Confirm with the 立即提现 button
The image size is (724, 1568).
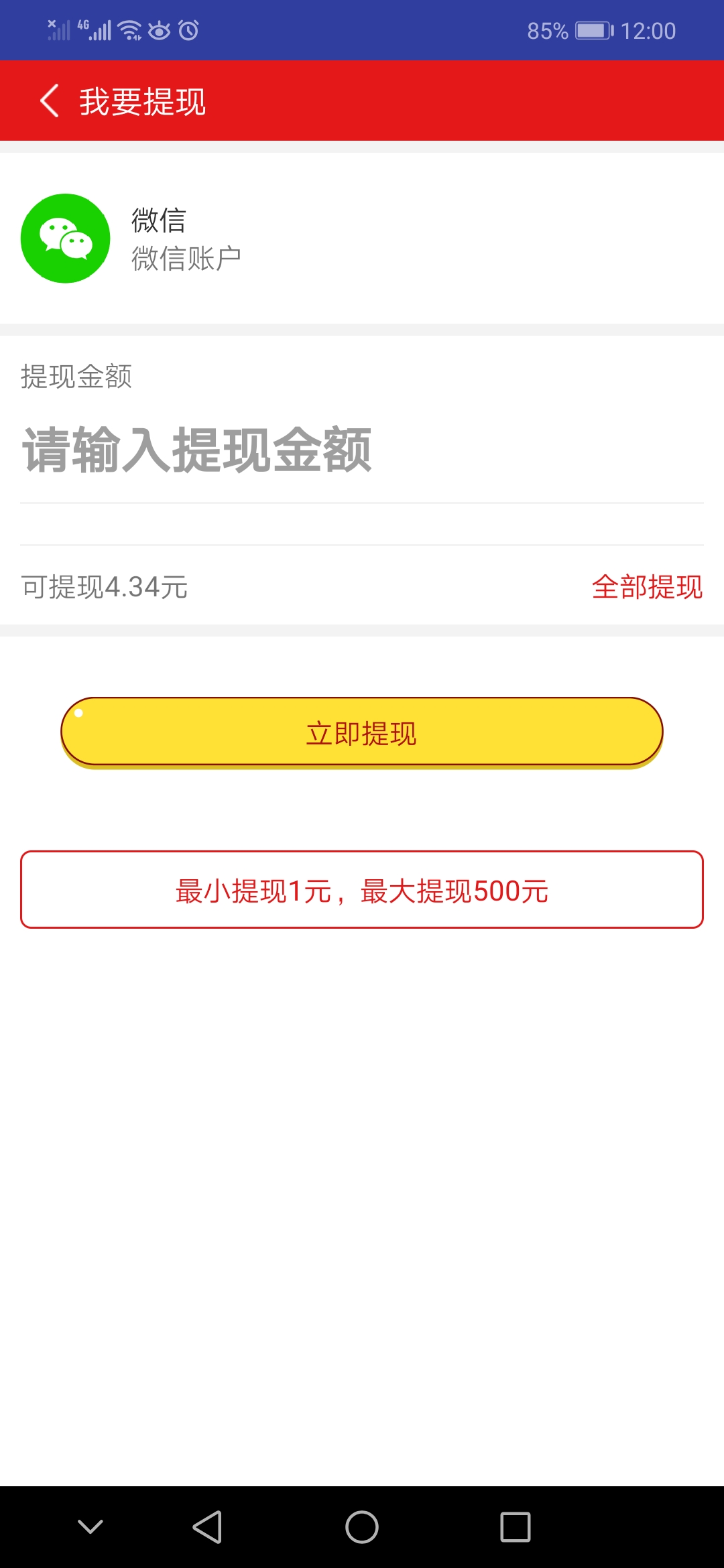click(362, 732)
